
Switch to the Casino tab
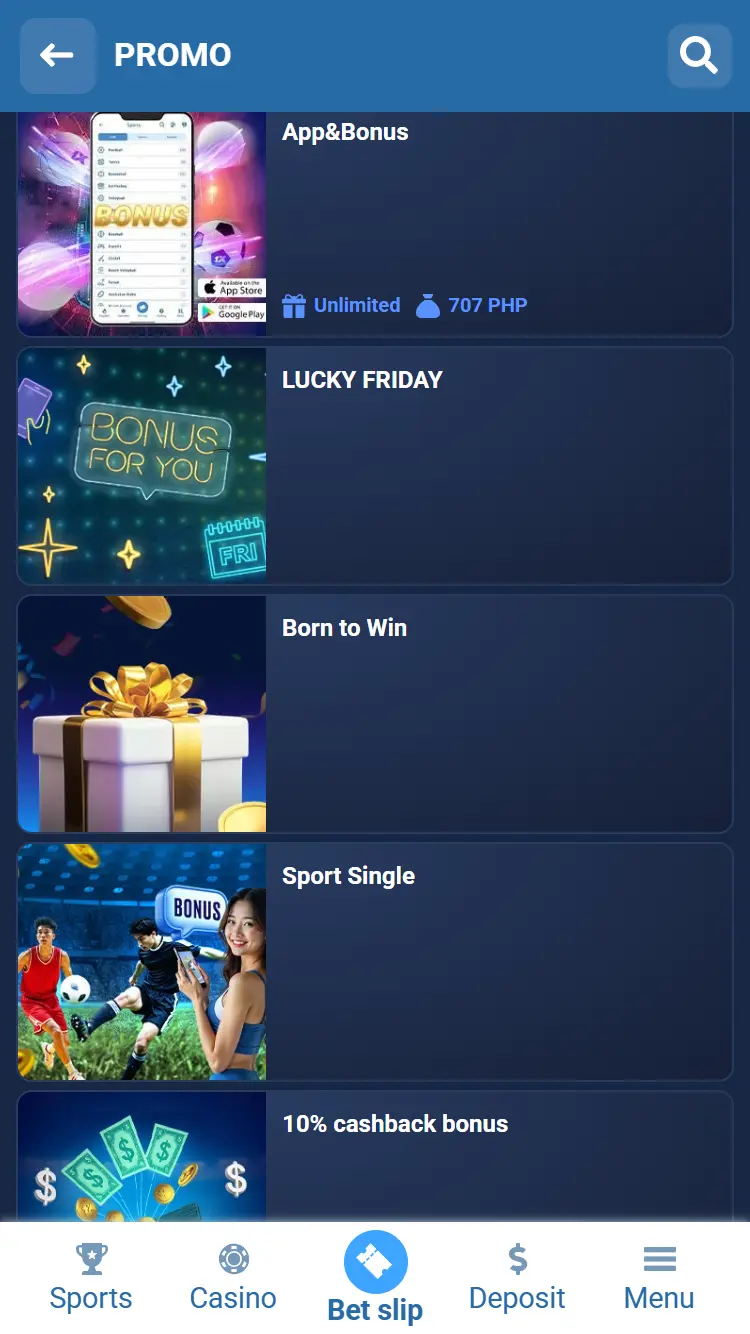pyautogui.click(x=233, y=1278)
